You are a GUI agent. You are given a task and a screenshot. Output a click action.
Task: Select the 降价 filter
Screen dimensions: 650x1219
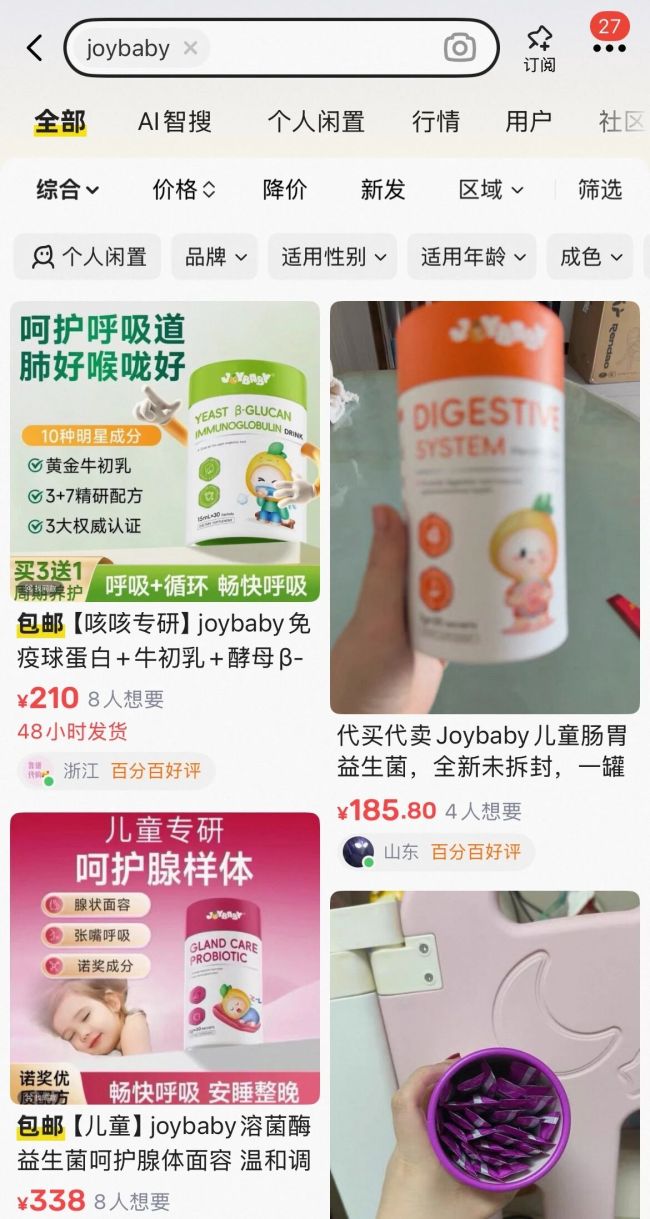[285, 189]
